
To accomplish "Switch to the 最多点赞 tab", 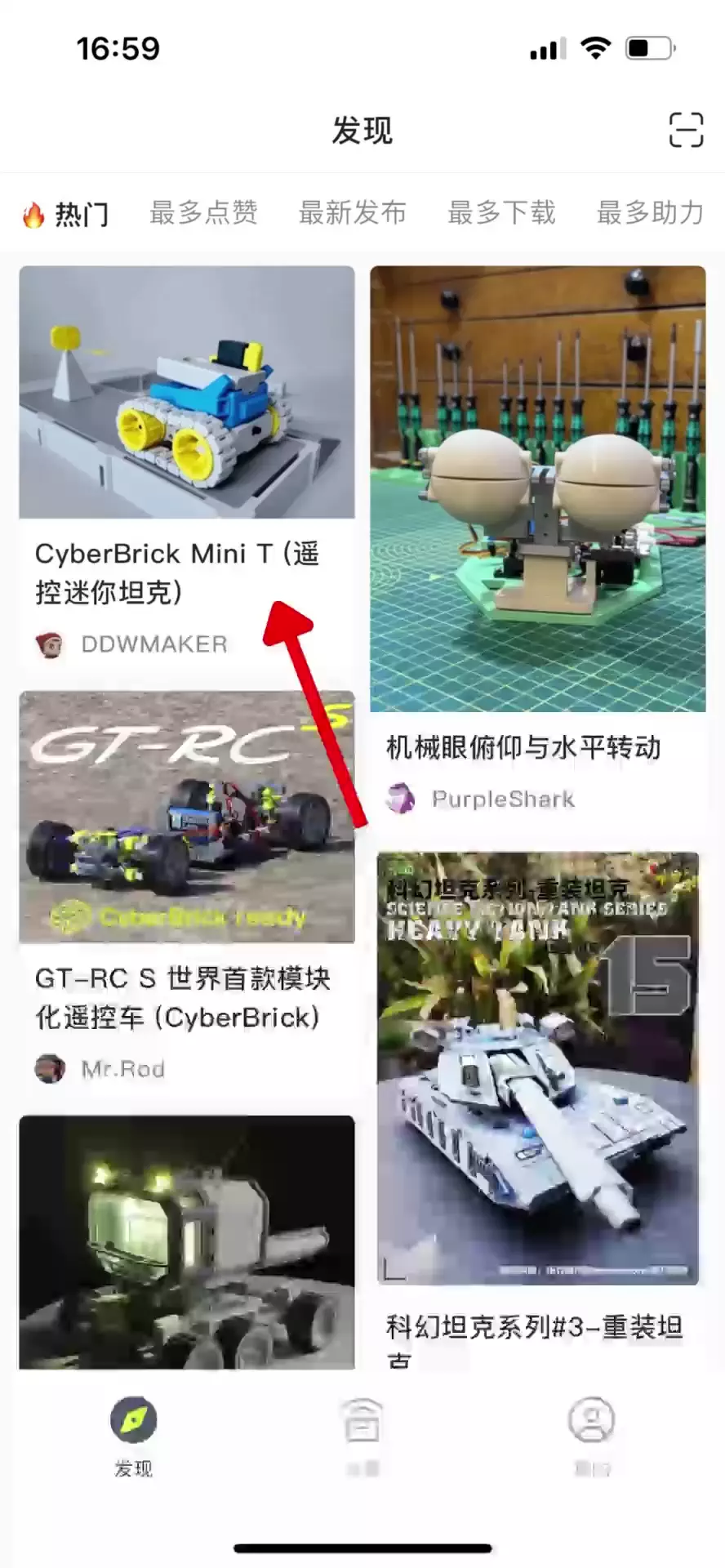I will tap(203, 212).
